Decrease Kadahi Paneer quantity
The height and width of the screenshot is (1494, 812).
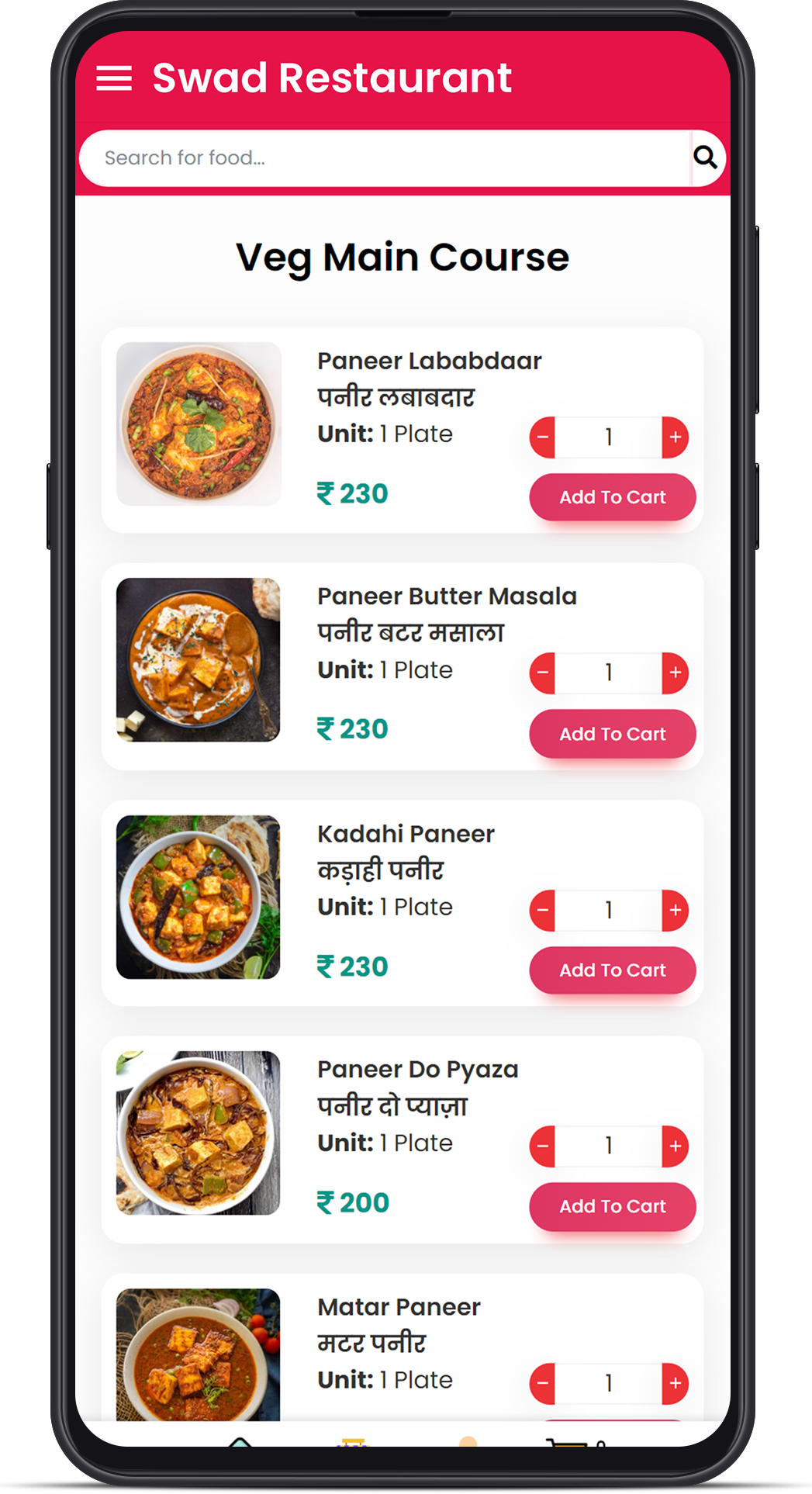point(543,910)
